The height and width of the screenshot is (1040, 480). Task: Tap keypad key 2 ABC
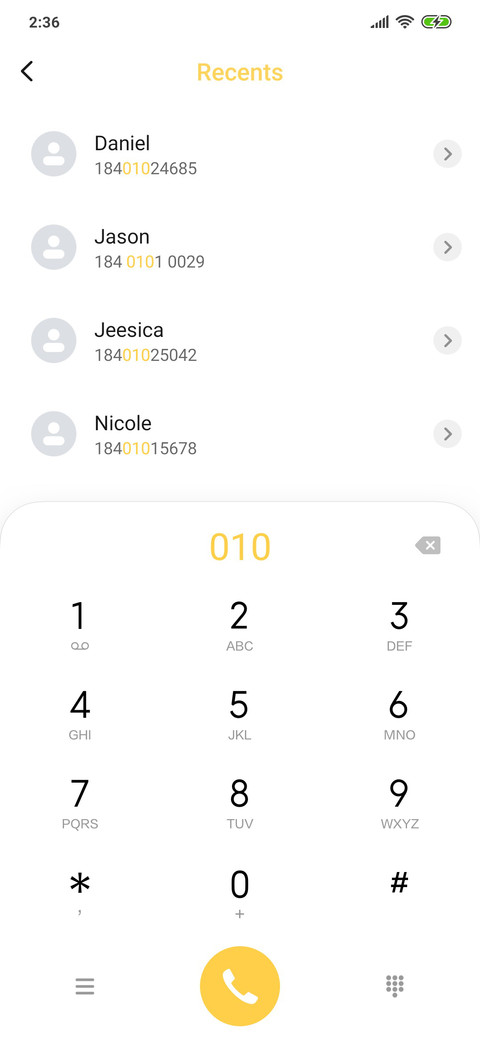(239, 626)
